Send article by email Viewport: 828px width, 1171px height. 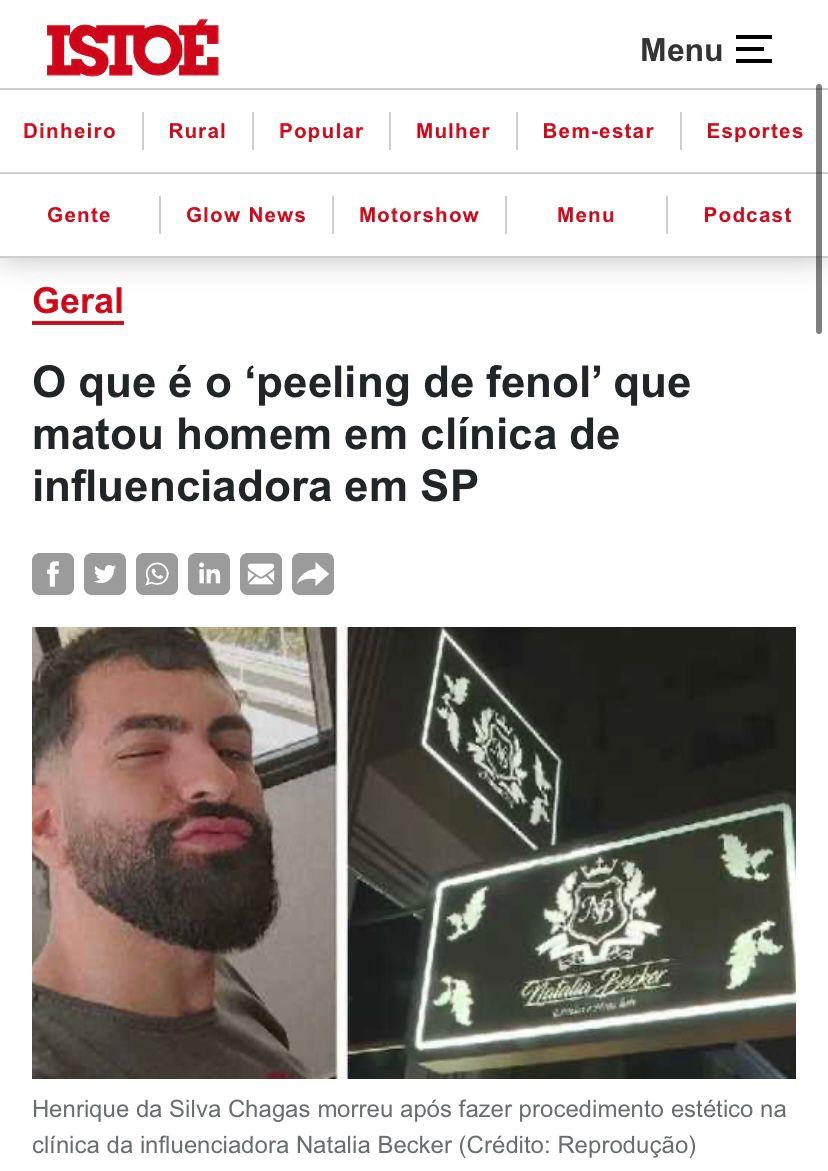pos(261,574)
